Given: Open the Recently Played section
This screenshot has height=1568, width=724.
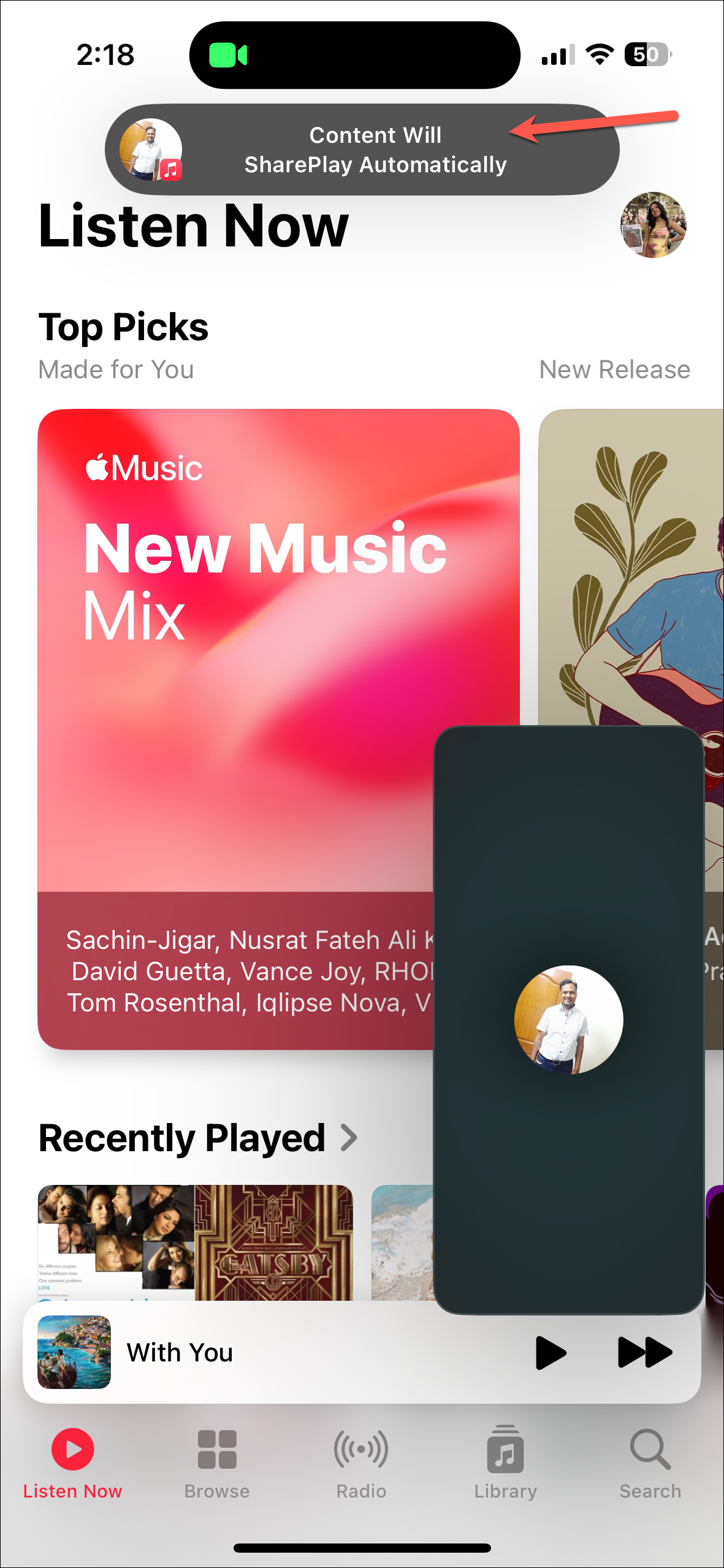Looking at the screenshot, I should (x=197, y=1138).
